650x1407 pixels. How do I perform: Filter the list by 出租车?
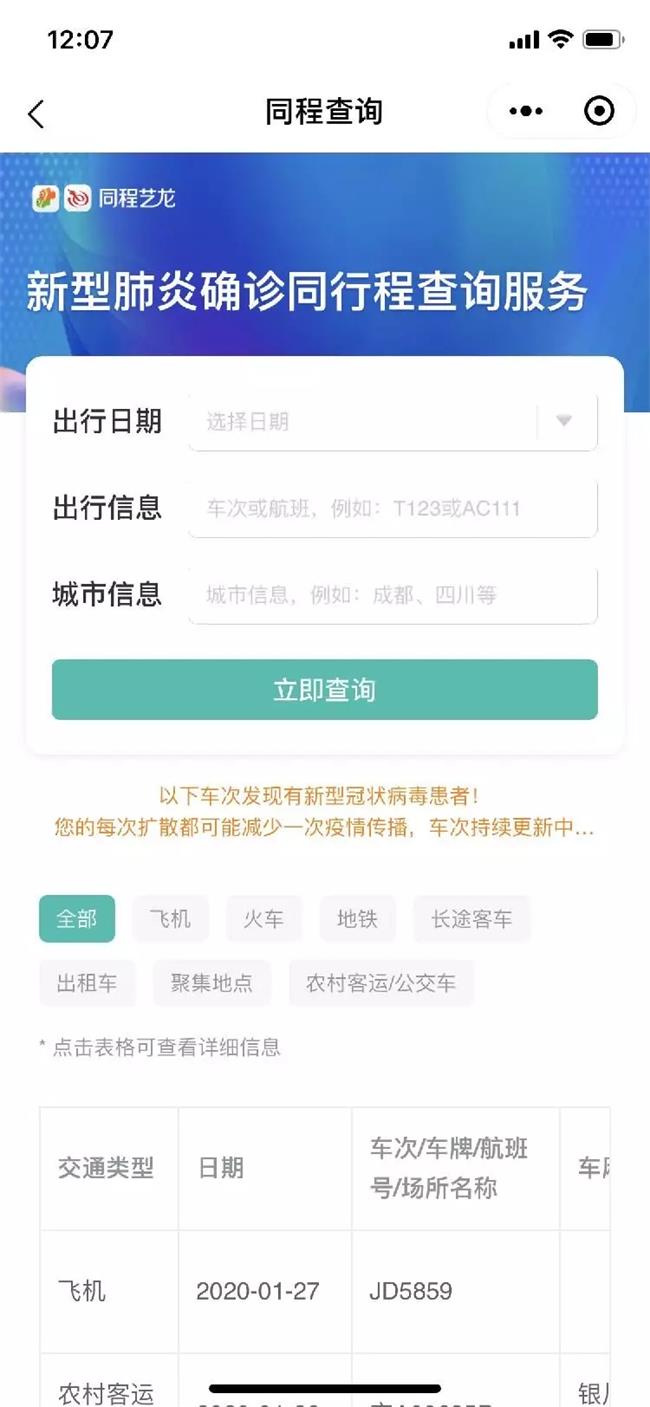[x=87, y=983]
